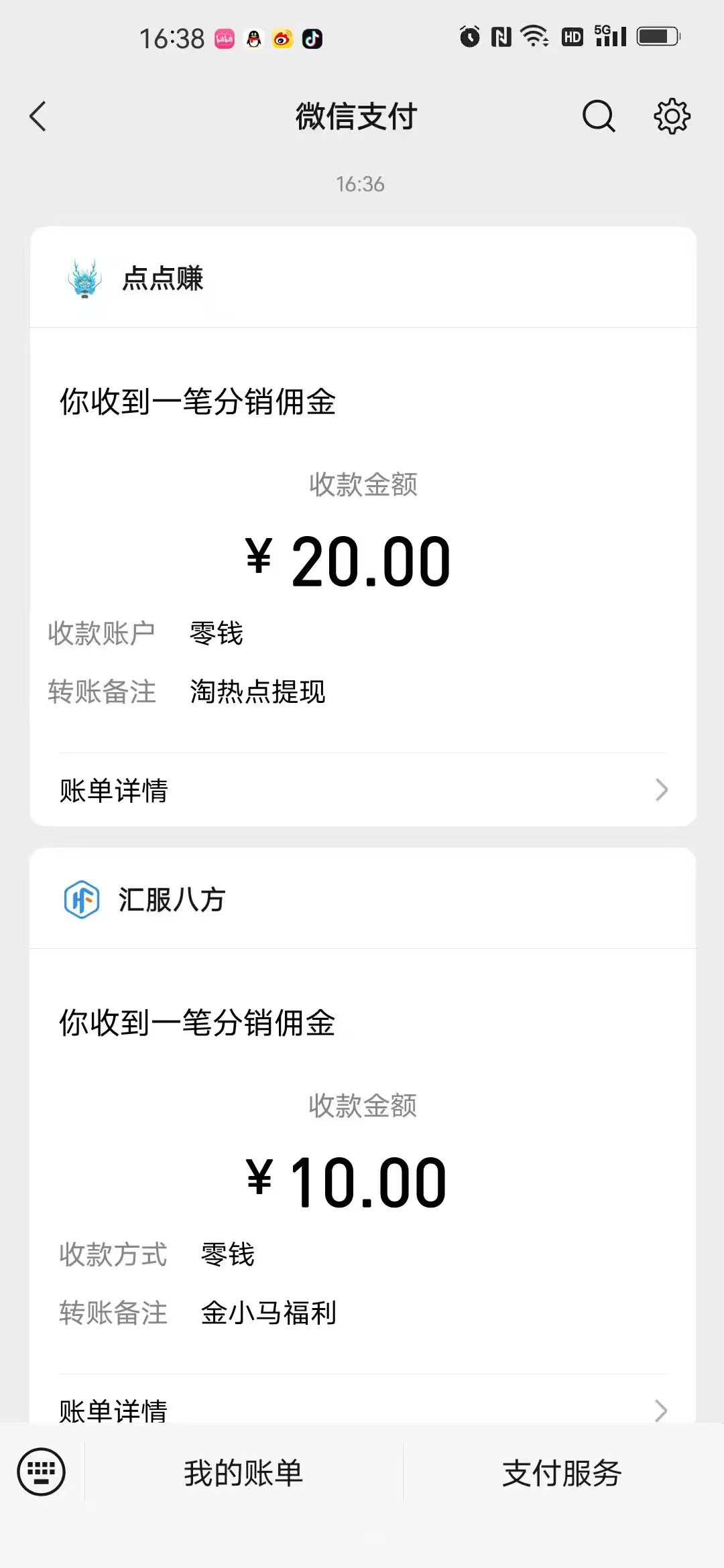Open 支付服务 menu
Image resolution: width=724 pixels, height=1568 pixels.
562,1473
